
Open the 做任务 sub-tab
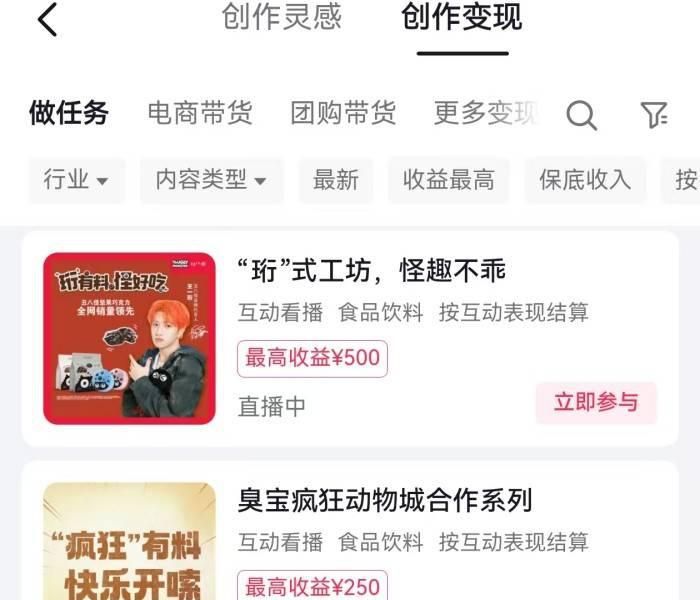coord(69,113)
